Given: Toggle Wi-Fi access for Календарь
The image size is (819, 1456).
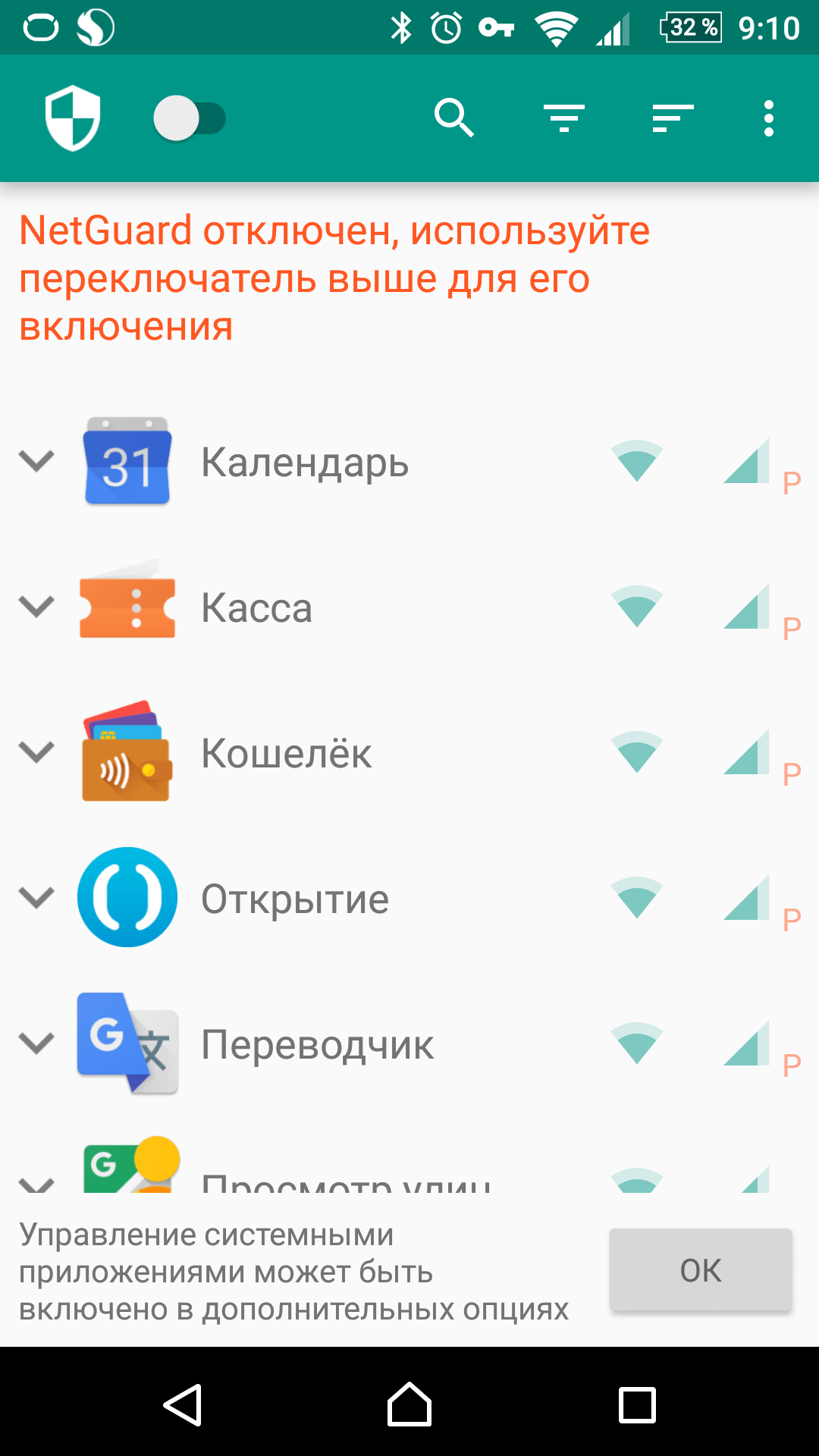Looking at the screenshot, I should tap(637, 461).
